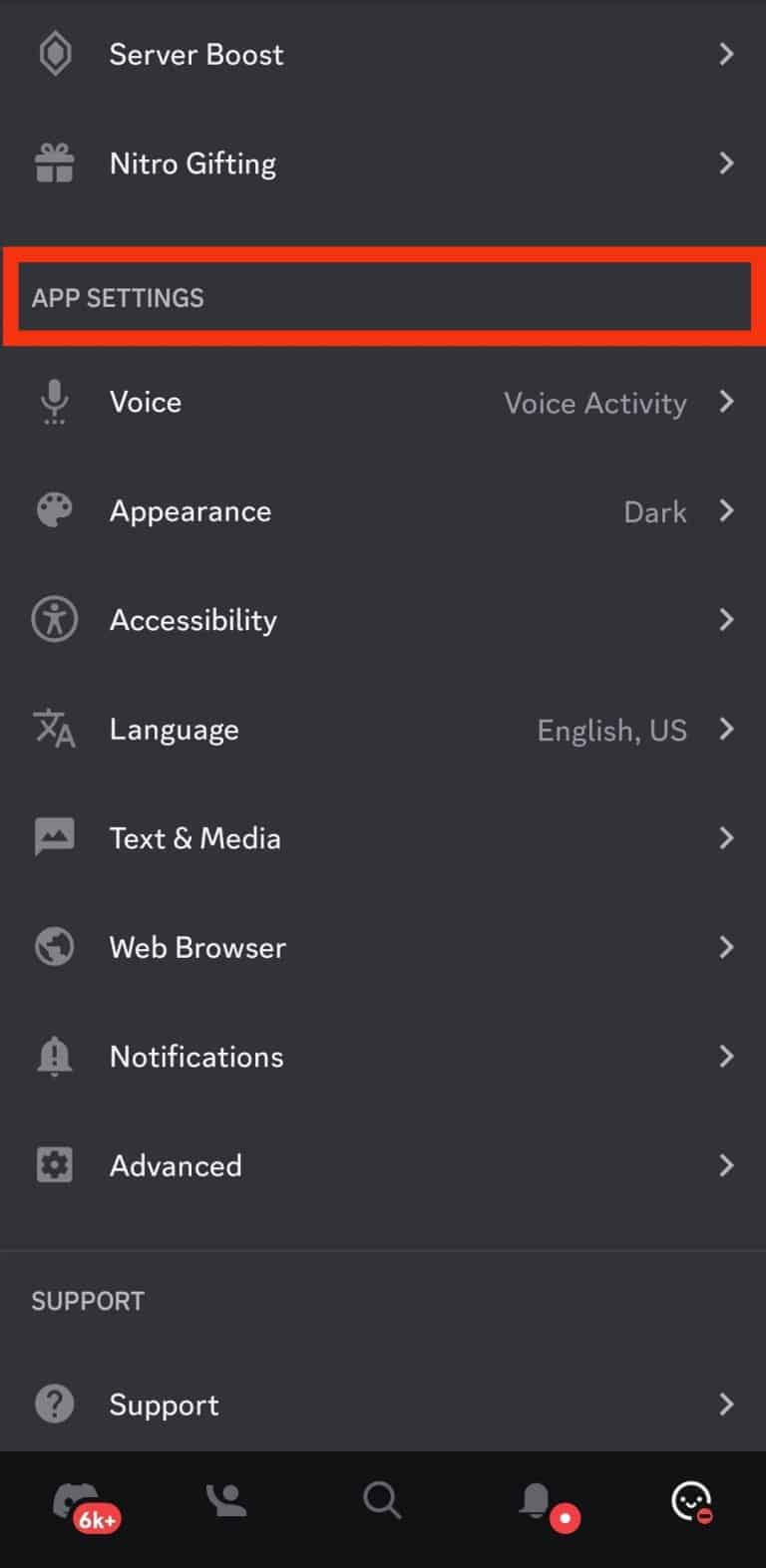Viewport: 766px width, 1568px height.
Task: Select the Language translation icon
Action: click(x=54, y=729)
